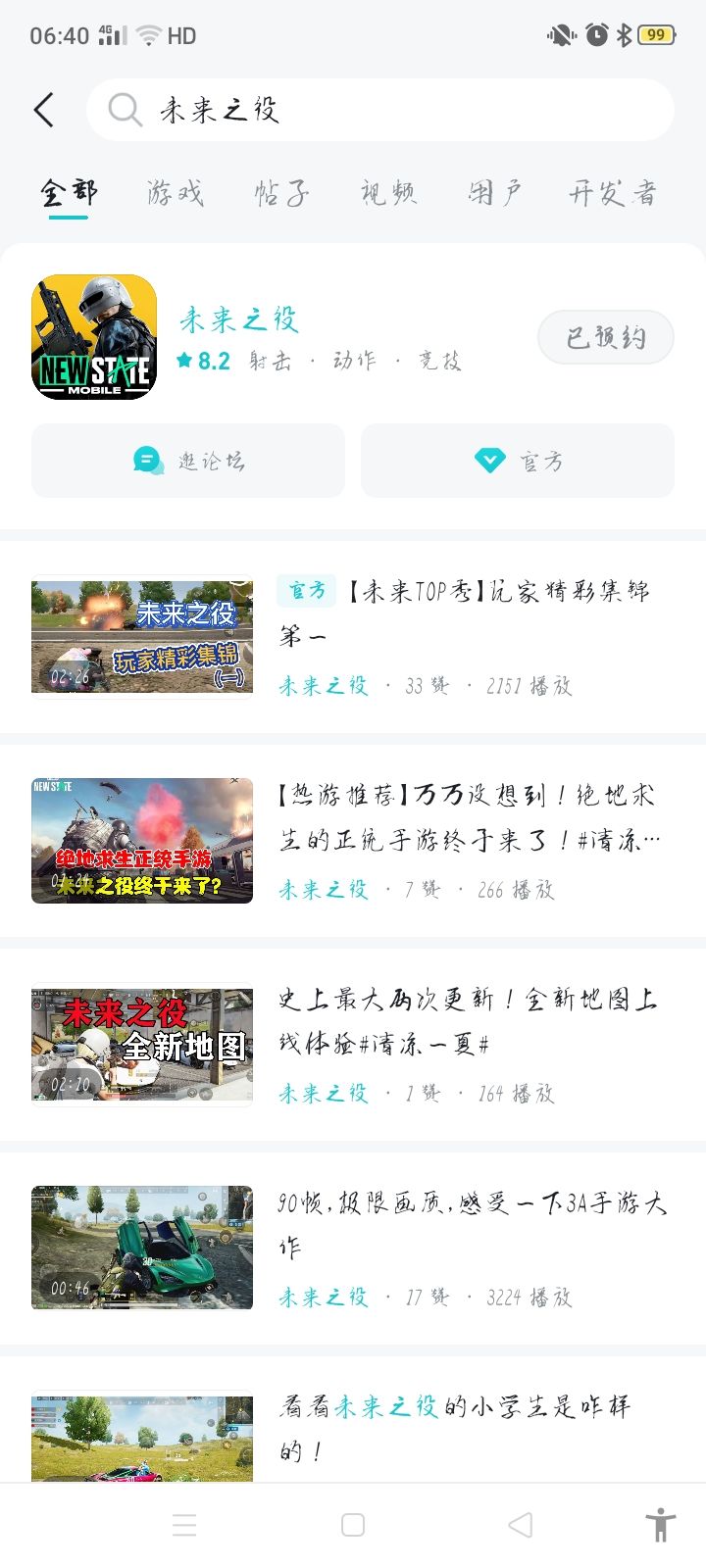Select the 用户 tab
The width and height of the screenshot is (706, 1568).
click(494, 193)
